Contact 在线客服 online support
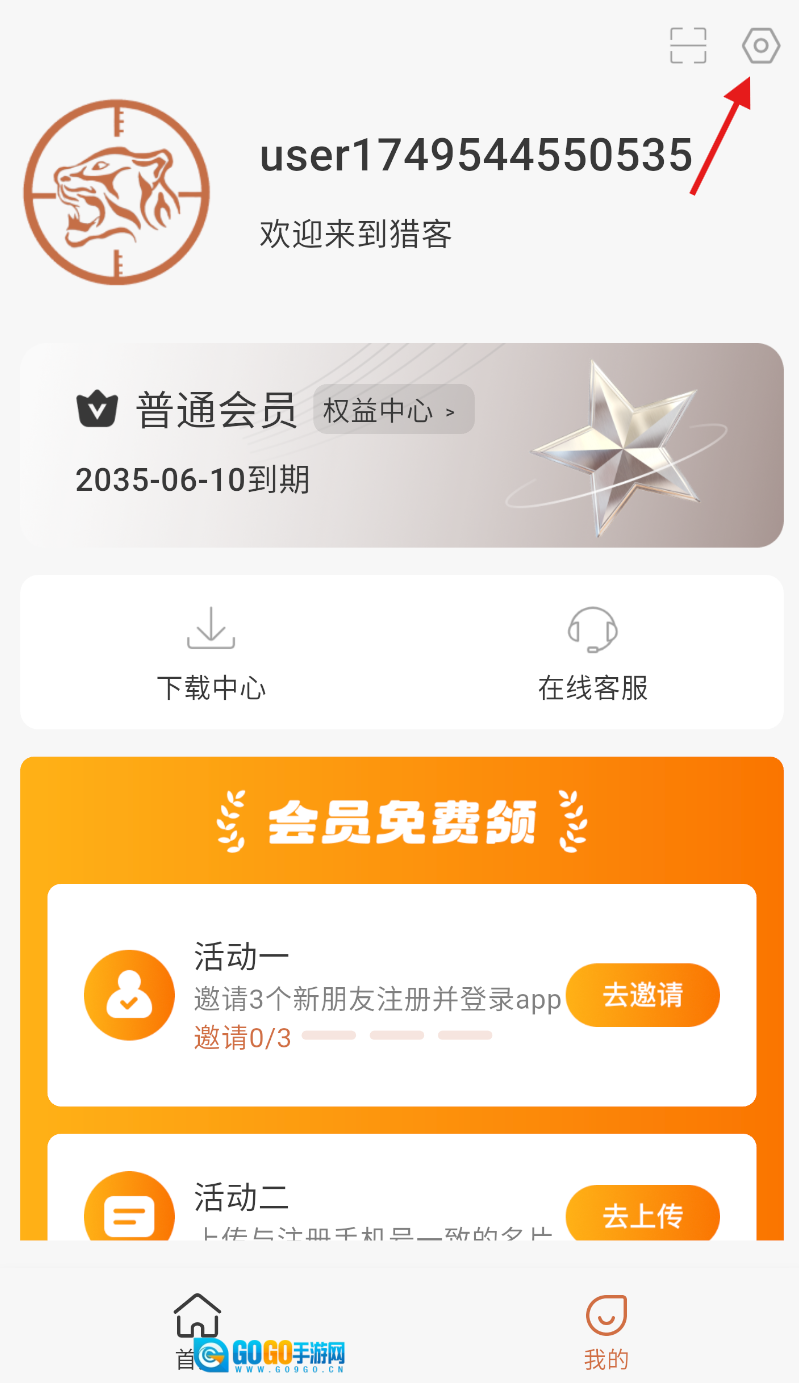This screenshot has width=799, height=1383. coord(593,654)
